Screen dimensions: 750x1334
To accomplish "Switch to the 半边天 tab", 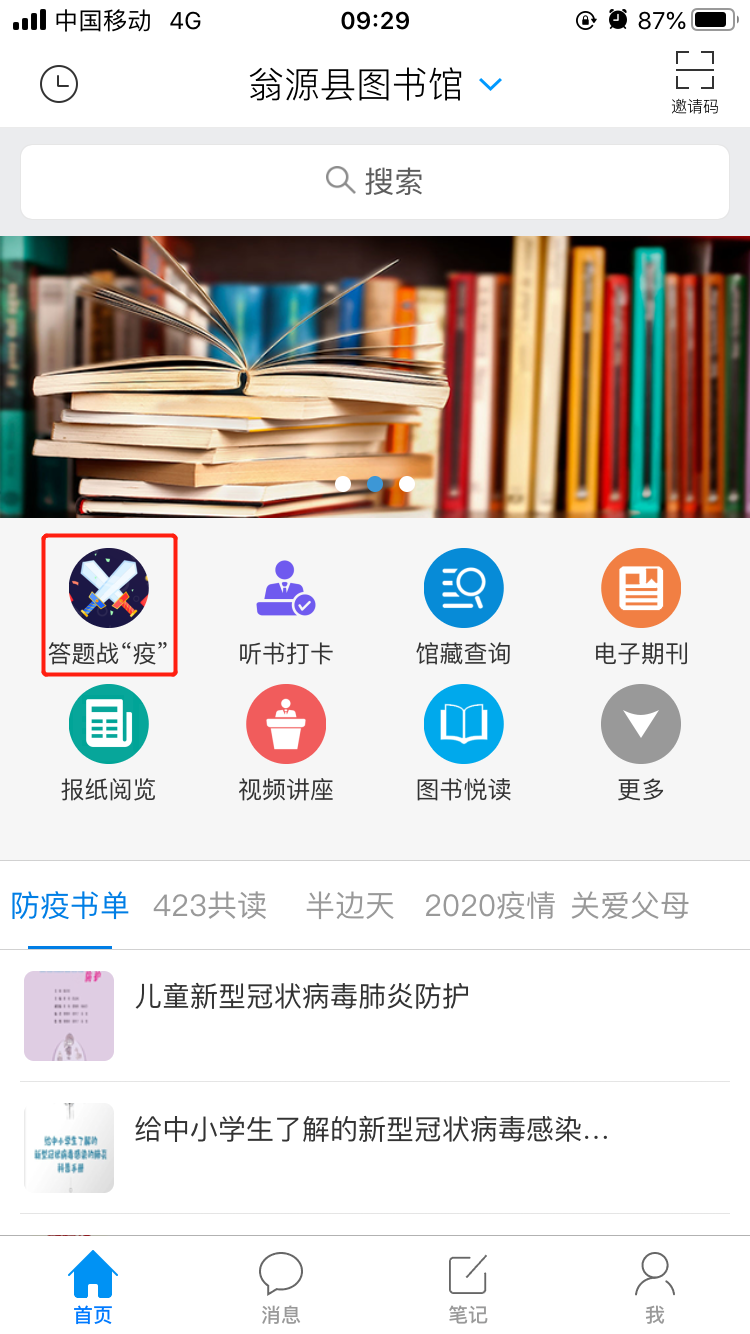I will coord(350,906).
